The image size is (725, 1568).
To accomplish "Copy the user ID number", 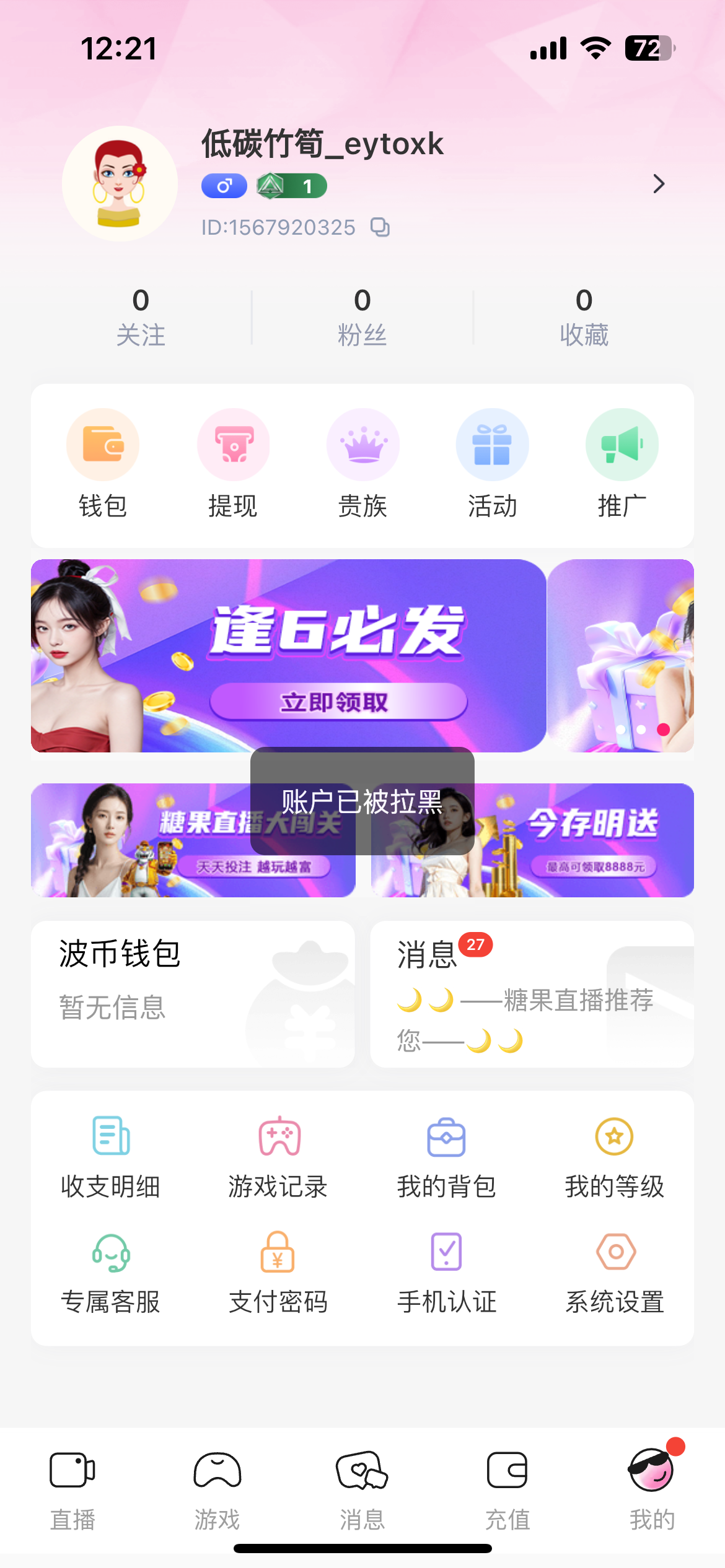I will tap(380, 228).
